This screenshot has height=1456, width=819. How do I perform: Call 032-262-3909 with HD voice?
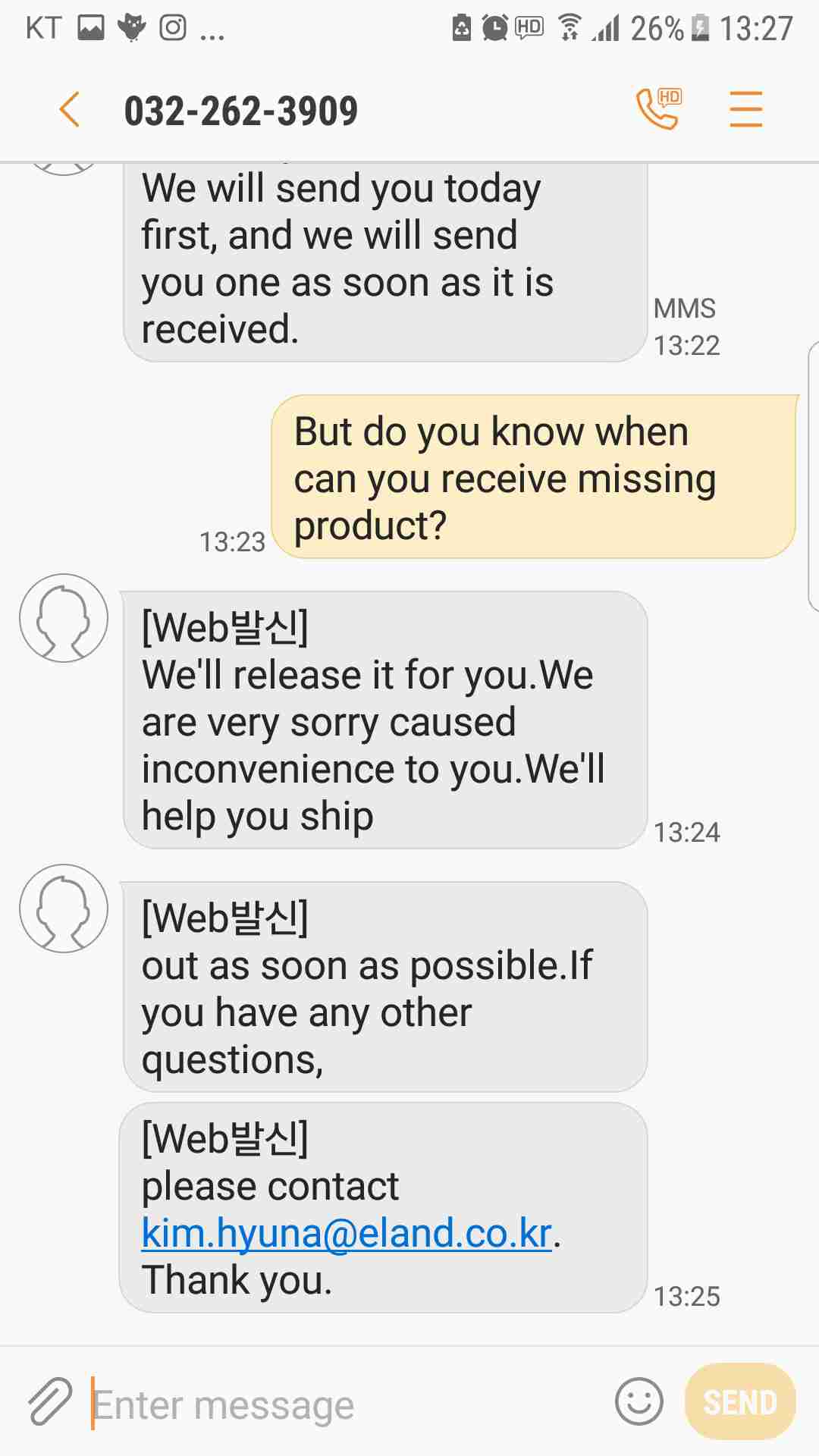click(658, 108)
